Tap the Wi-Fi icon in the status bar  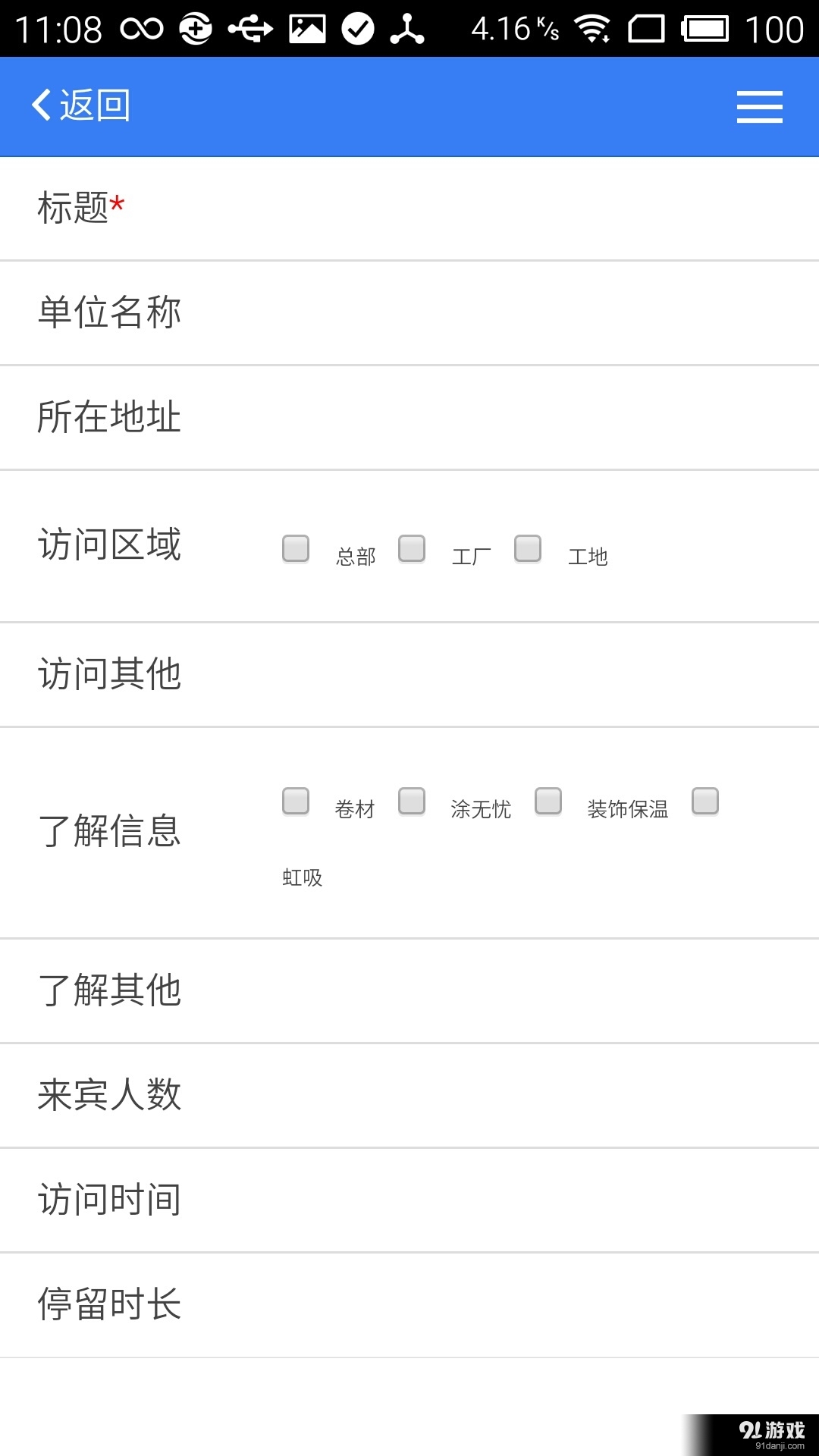tap(593, 29)
